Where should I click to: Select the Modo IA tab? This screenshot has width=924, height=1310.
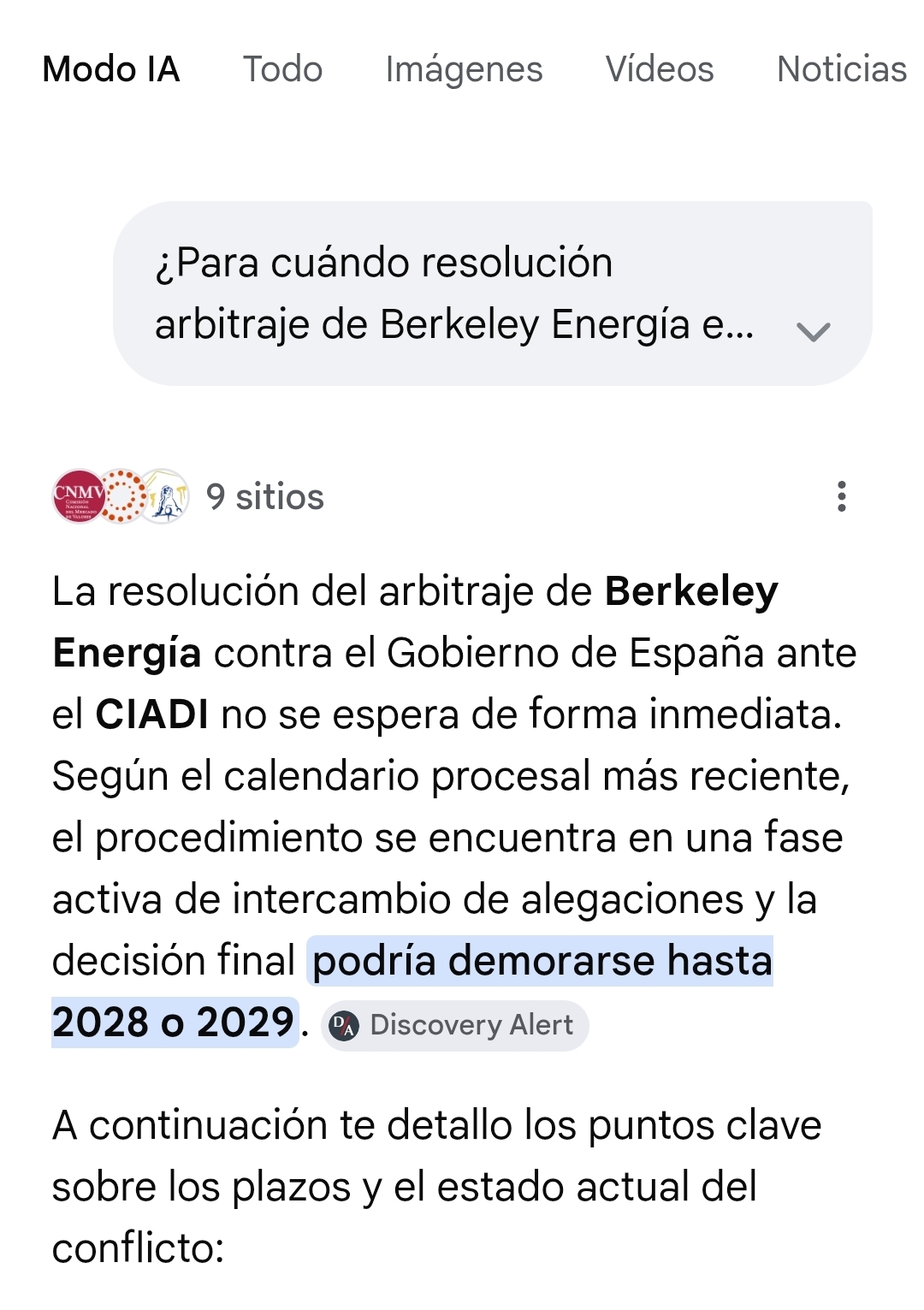click(x=112, y=68)
